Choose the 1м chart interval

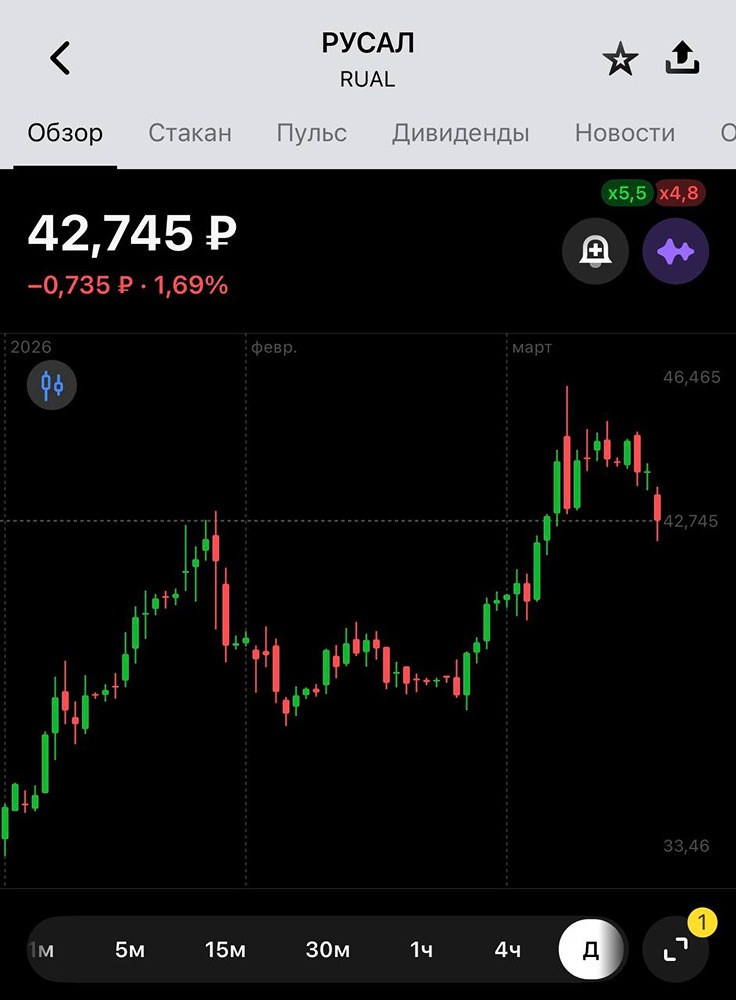(42, 950)
